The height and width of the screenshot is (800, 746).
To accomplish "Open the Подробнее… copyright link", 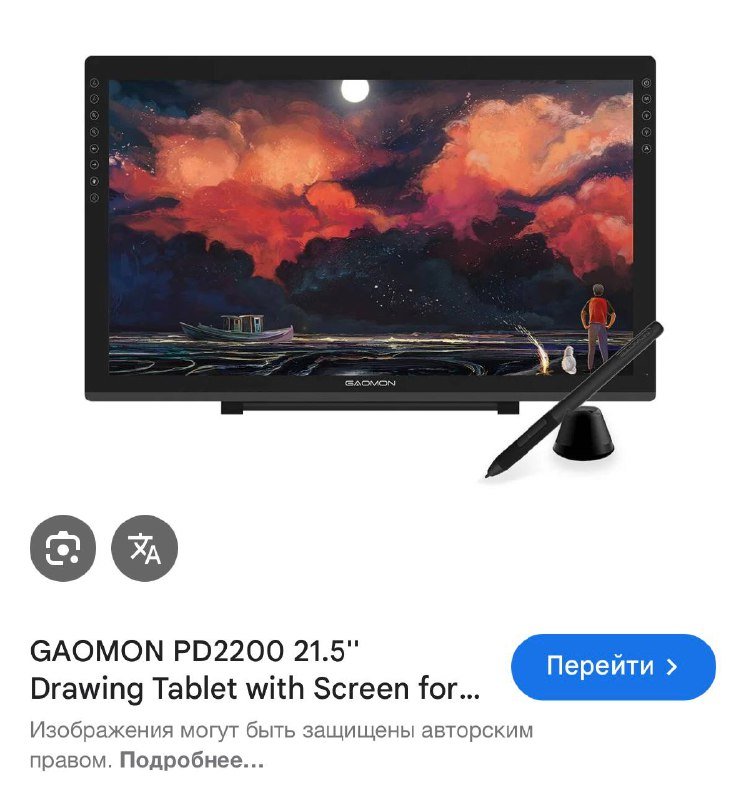I will [192, 761].
